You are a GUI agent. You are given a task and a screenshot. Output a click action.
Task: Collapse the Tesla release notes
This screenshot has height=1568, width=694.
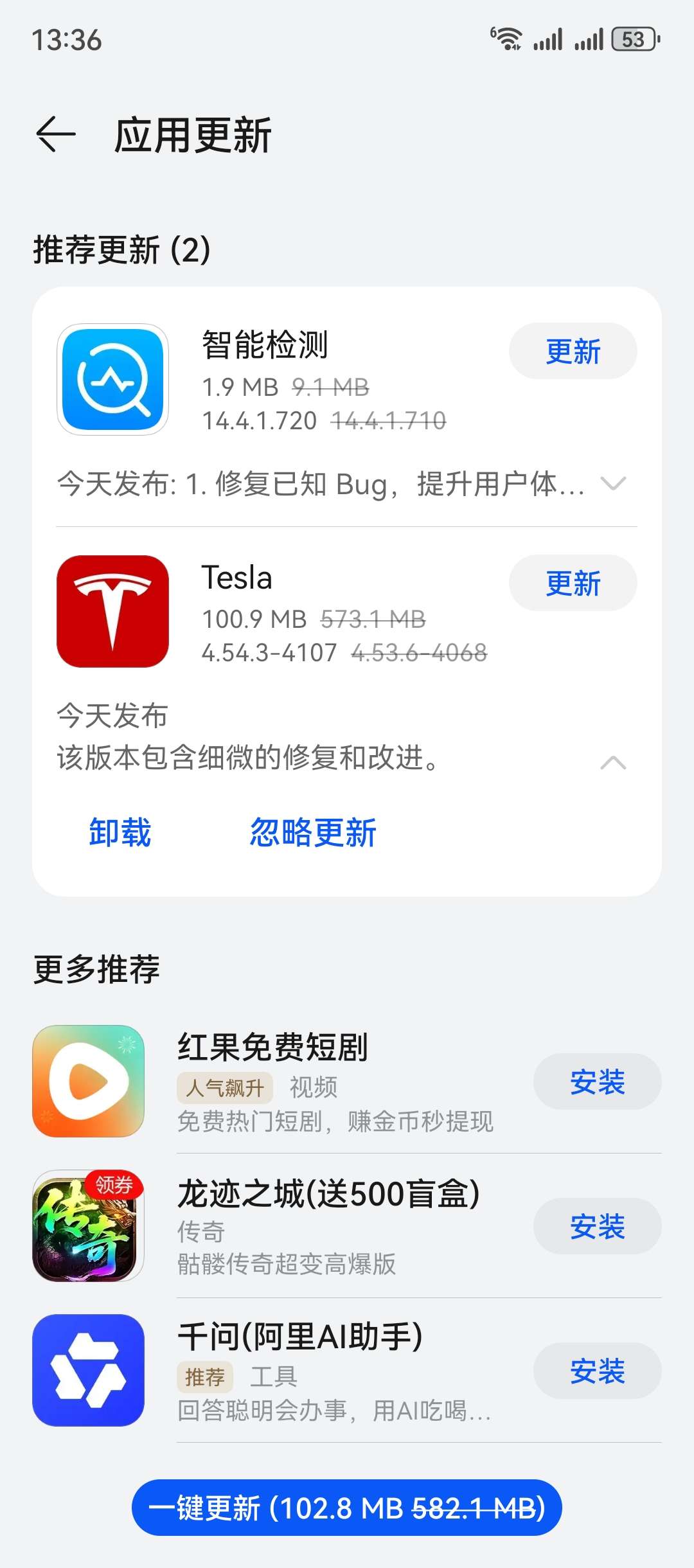tap(615, 765)
